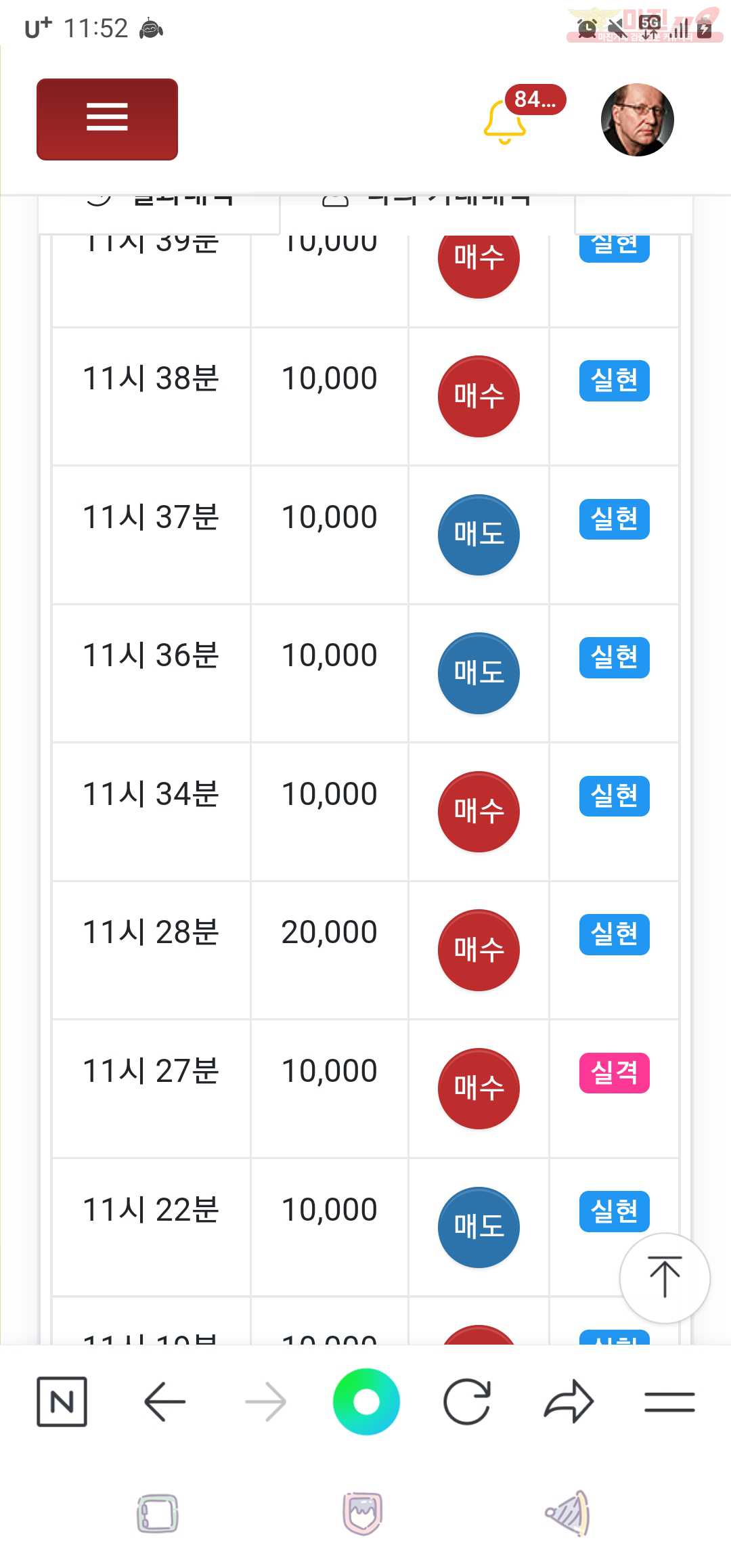Viewport: 731px width, 1568px height.
Task: Open the profile avatar
Action: (x=637, y=120)
